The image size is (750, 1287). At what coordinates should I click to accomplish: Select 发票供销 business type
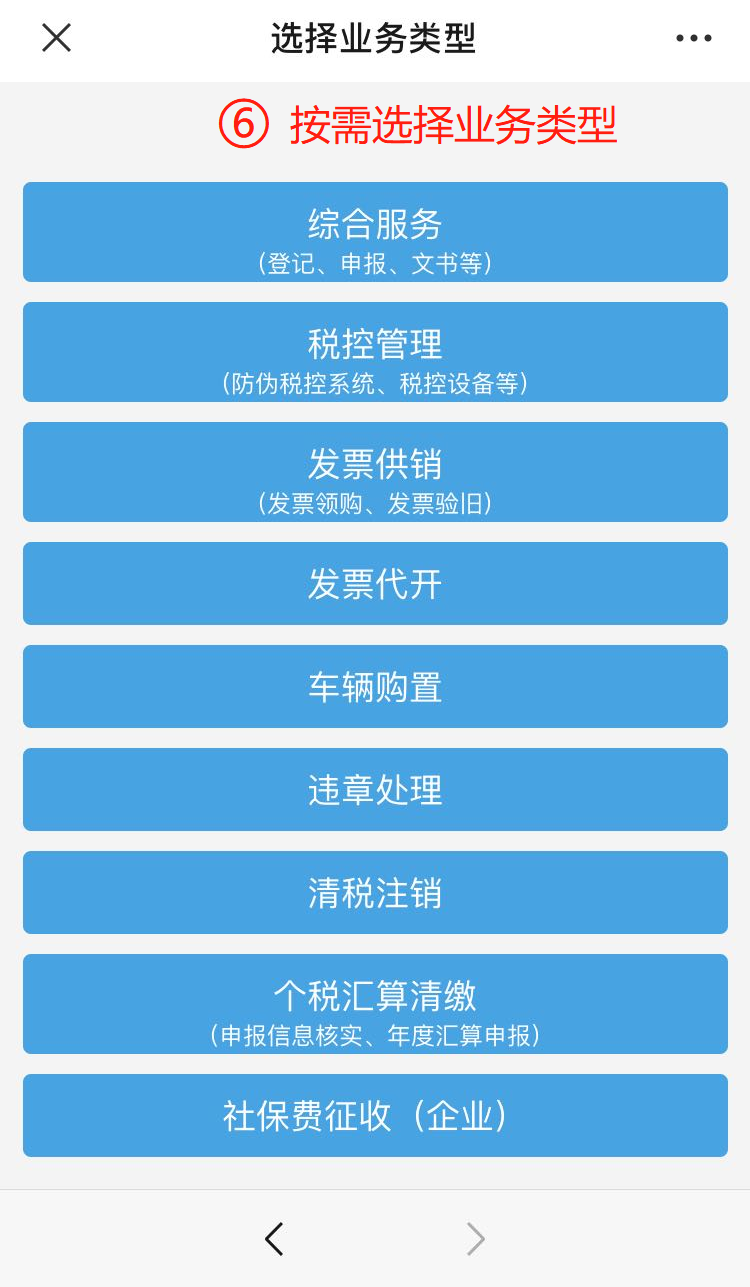(375, 472)
